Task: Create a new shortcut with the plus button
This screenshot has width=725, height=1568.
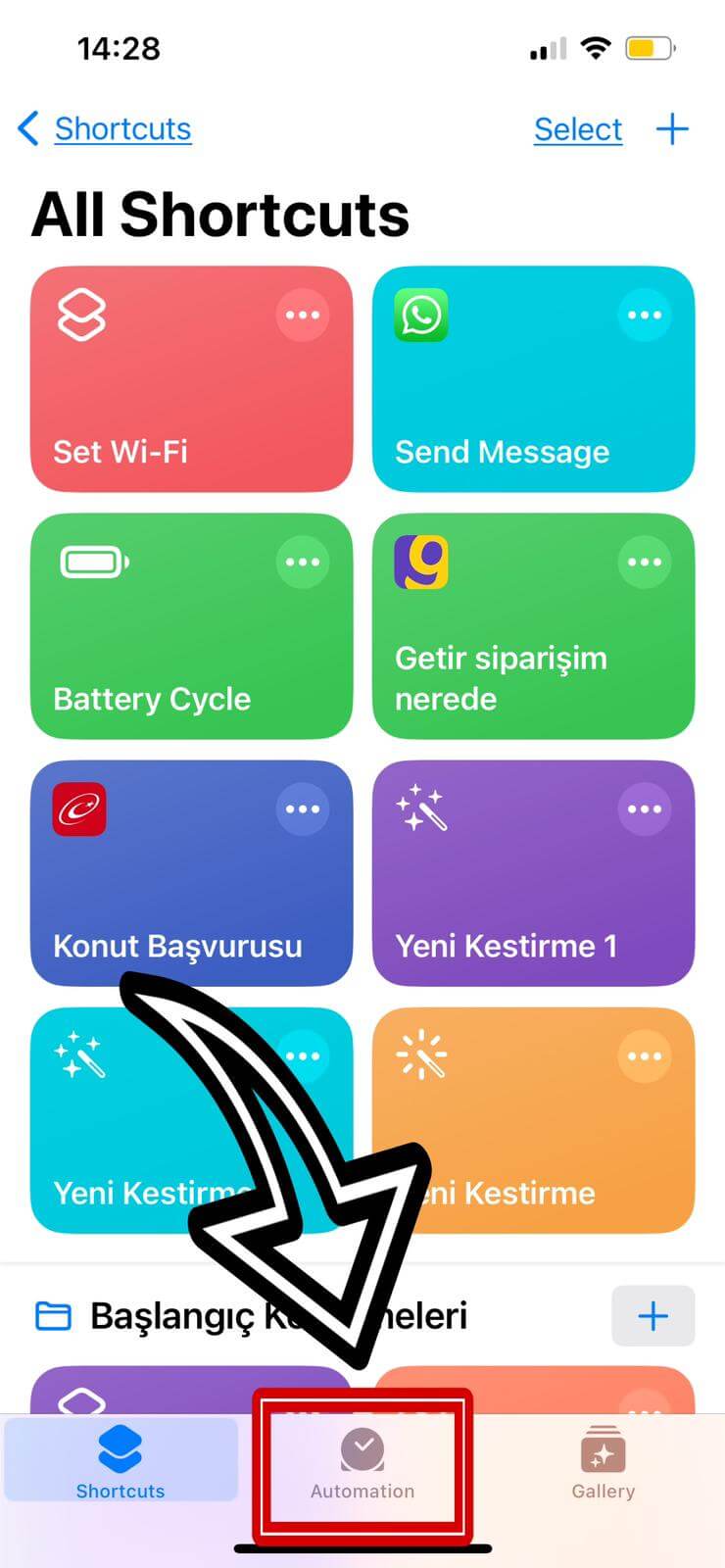Action: pos(673,128)
